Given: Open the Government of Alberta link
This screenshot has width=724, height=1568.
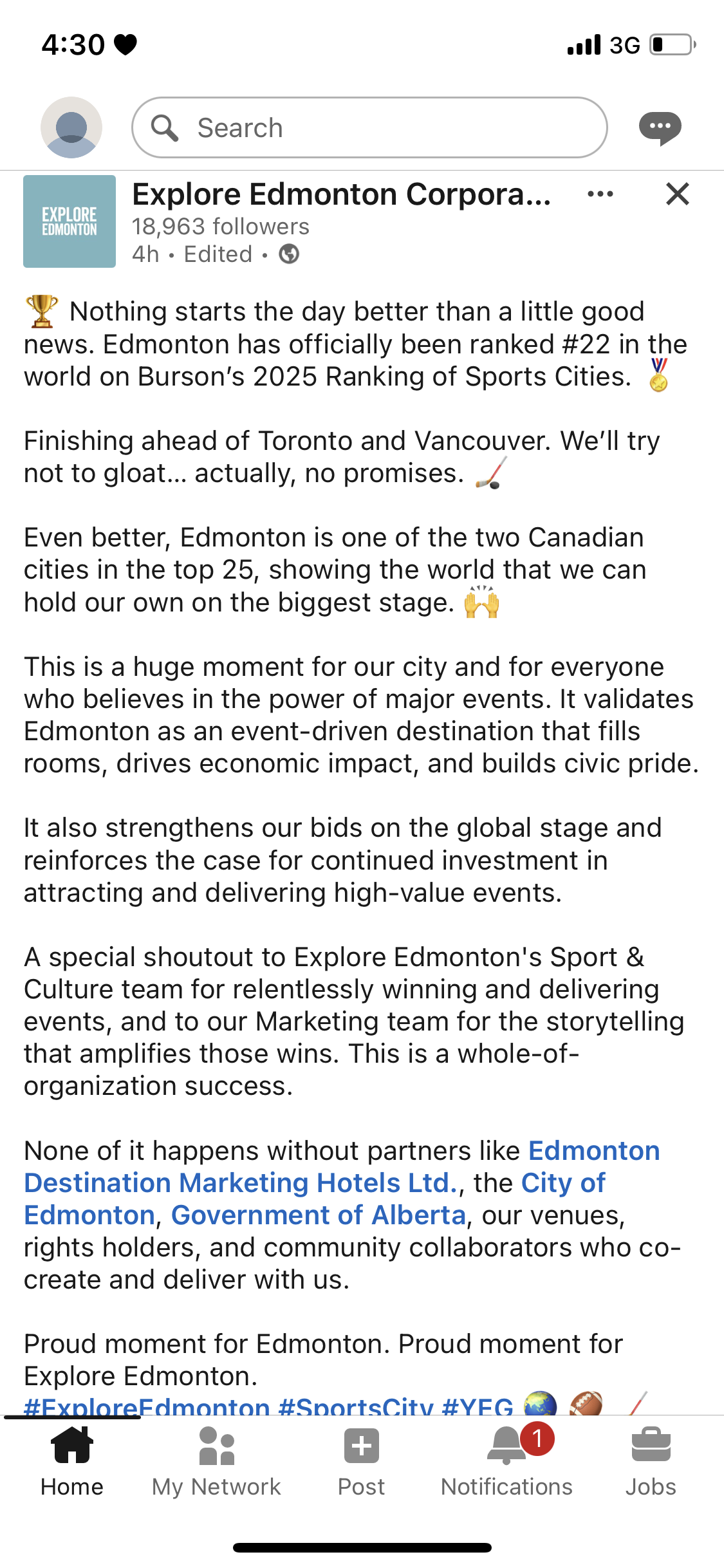Looking at the screenshot, I should pyautogui.click(x=318, y=1215).
